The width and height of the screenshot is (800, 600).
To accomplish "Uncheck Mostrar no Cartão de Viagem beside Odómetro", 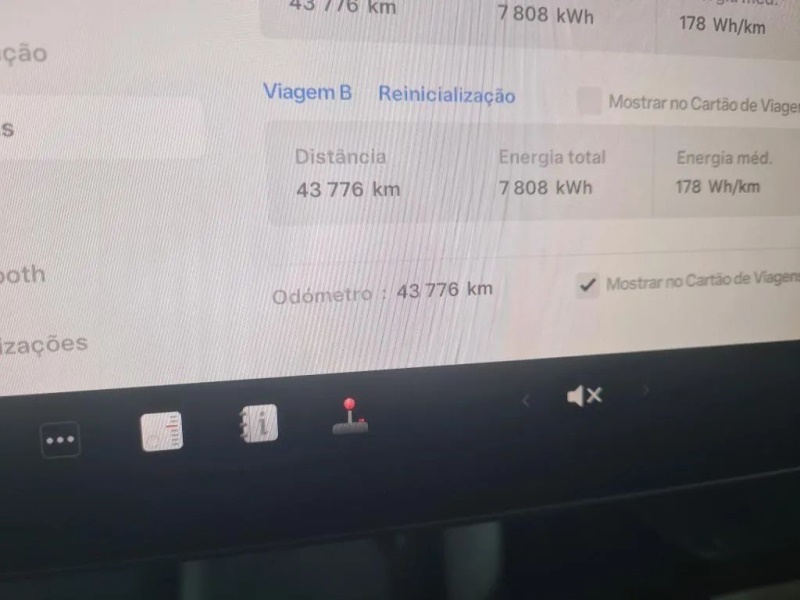I will click(588, 285).
